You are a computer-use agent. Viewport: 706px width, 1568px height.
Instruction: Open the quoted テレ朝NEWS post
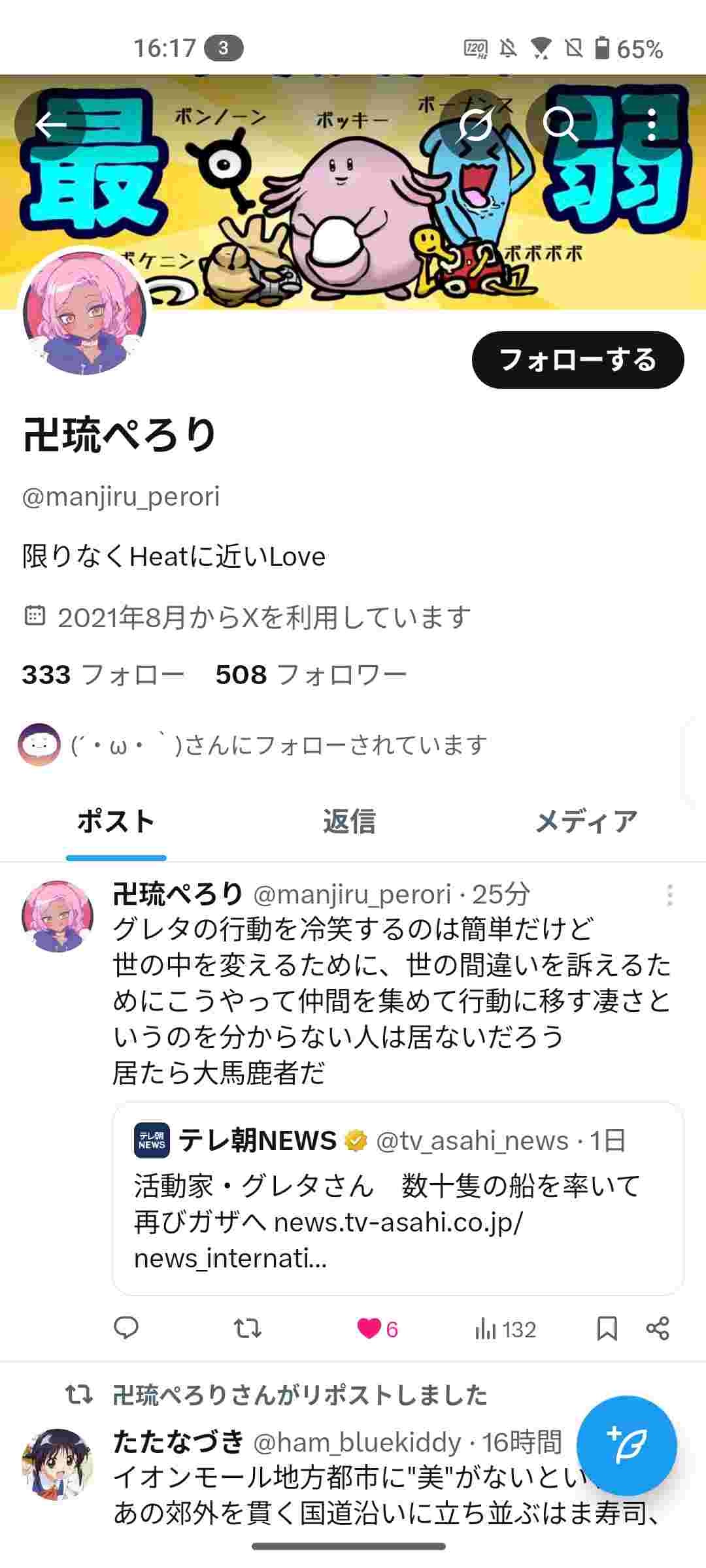click(398, 1198)
